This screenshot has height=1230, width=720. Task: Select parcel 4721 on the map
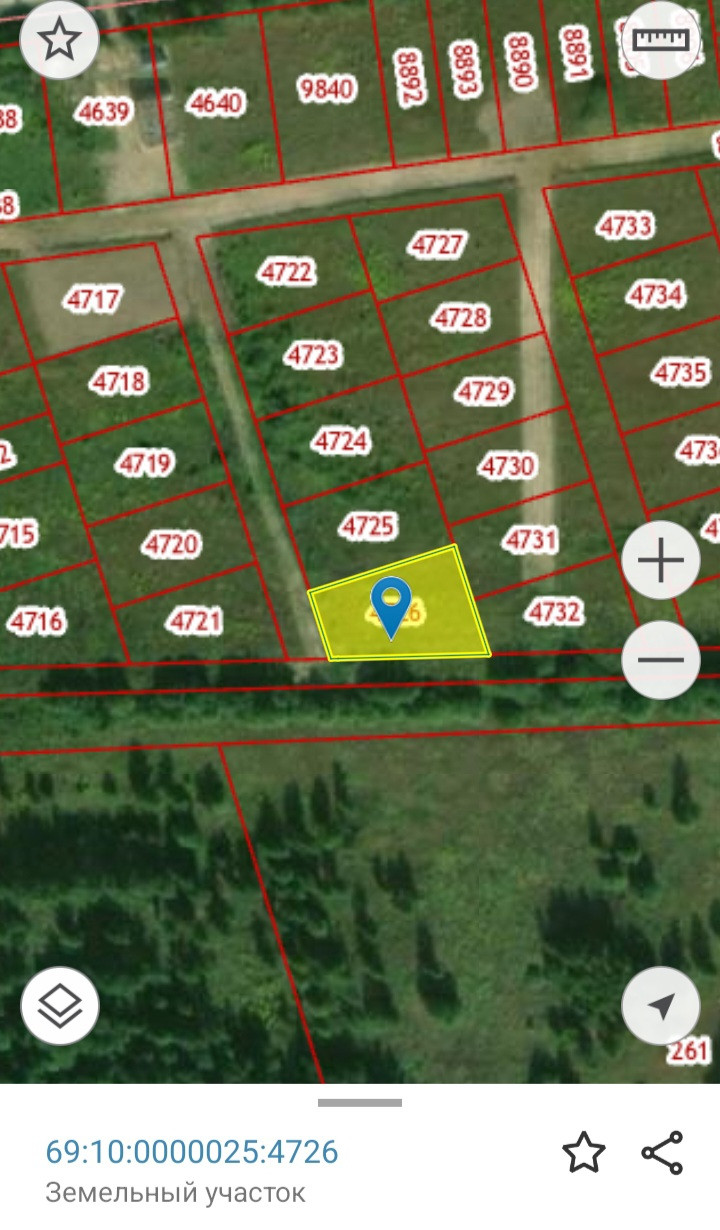pyautogui.click(x=195, y=622)
